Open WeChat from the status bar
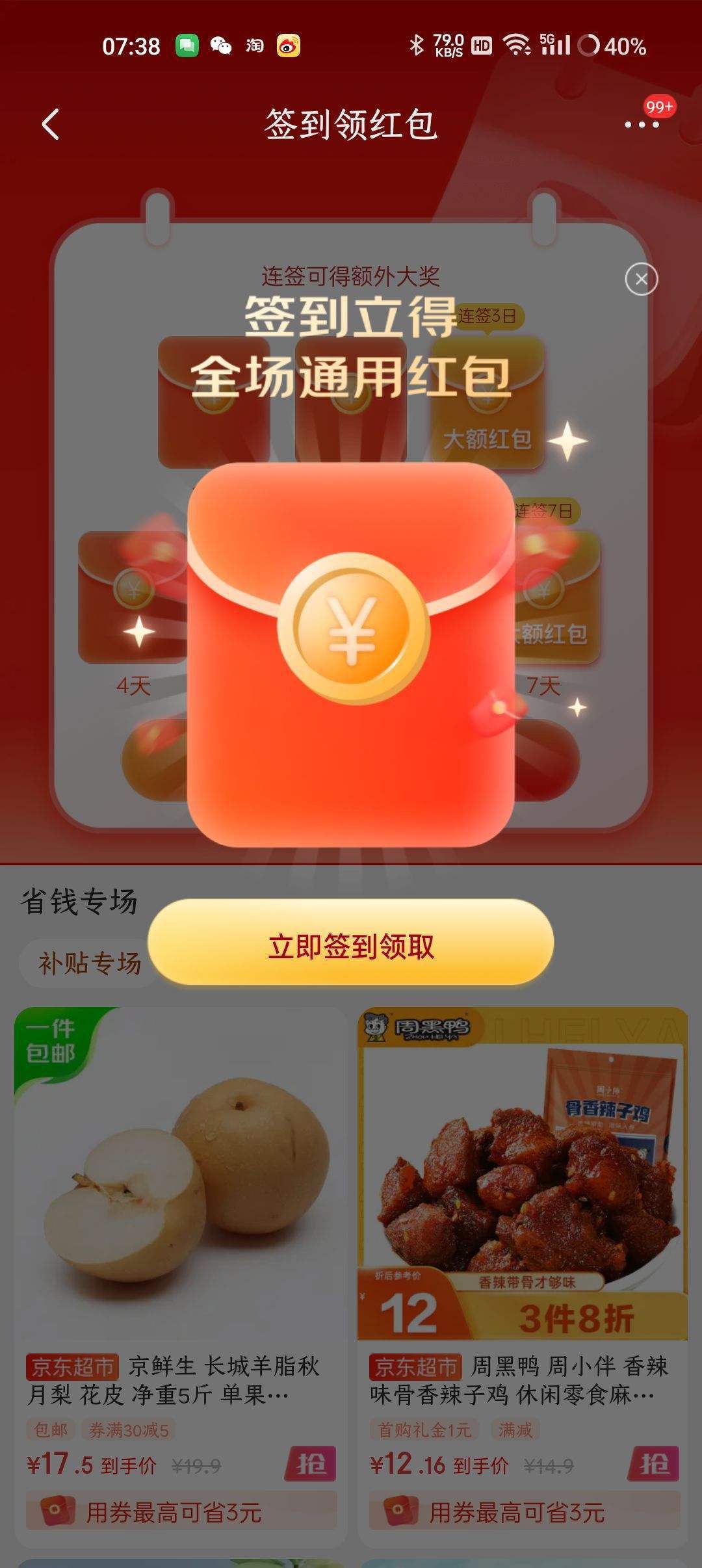The image size is (702, 1568). pyautogui.click(x=221, y=46)
